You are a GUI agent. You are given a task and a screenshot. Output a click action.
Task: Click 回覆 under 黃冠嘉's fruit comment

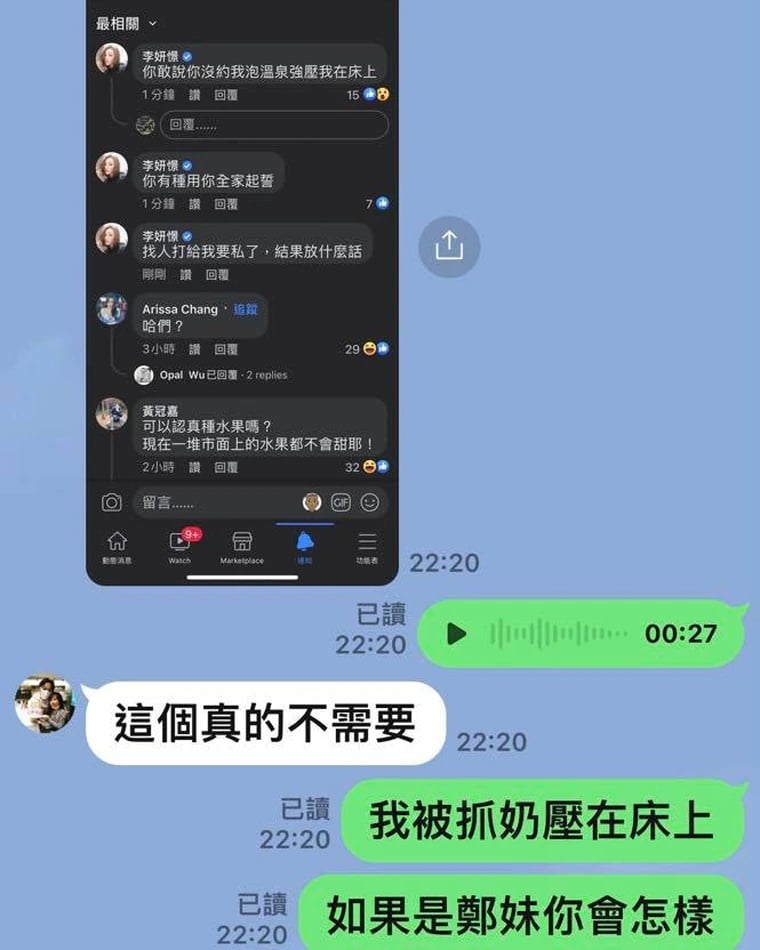tap(225, 466)
